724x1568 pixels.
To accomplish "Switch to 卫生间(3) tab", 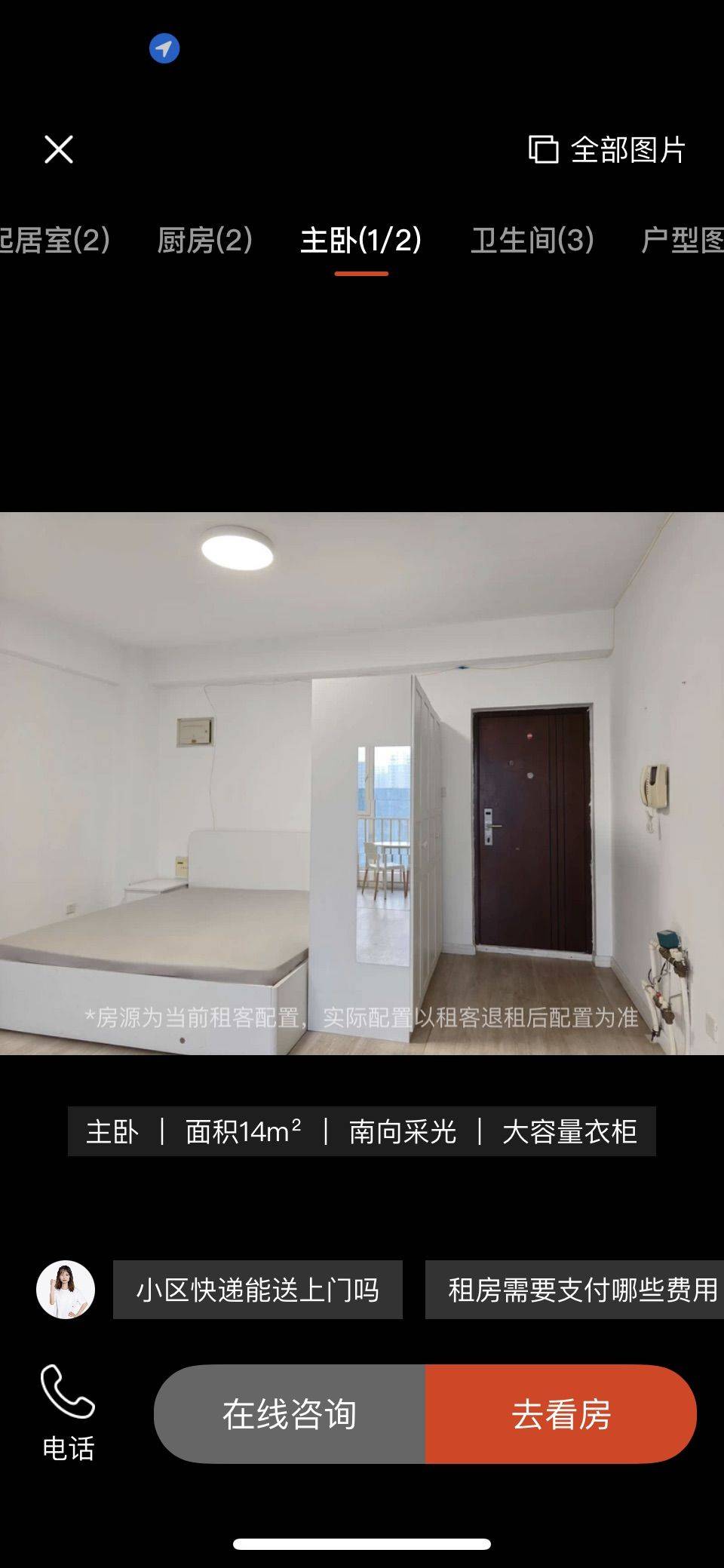I will [532, 241].
